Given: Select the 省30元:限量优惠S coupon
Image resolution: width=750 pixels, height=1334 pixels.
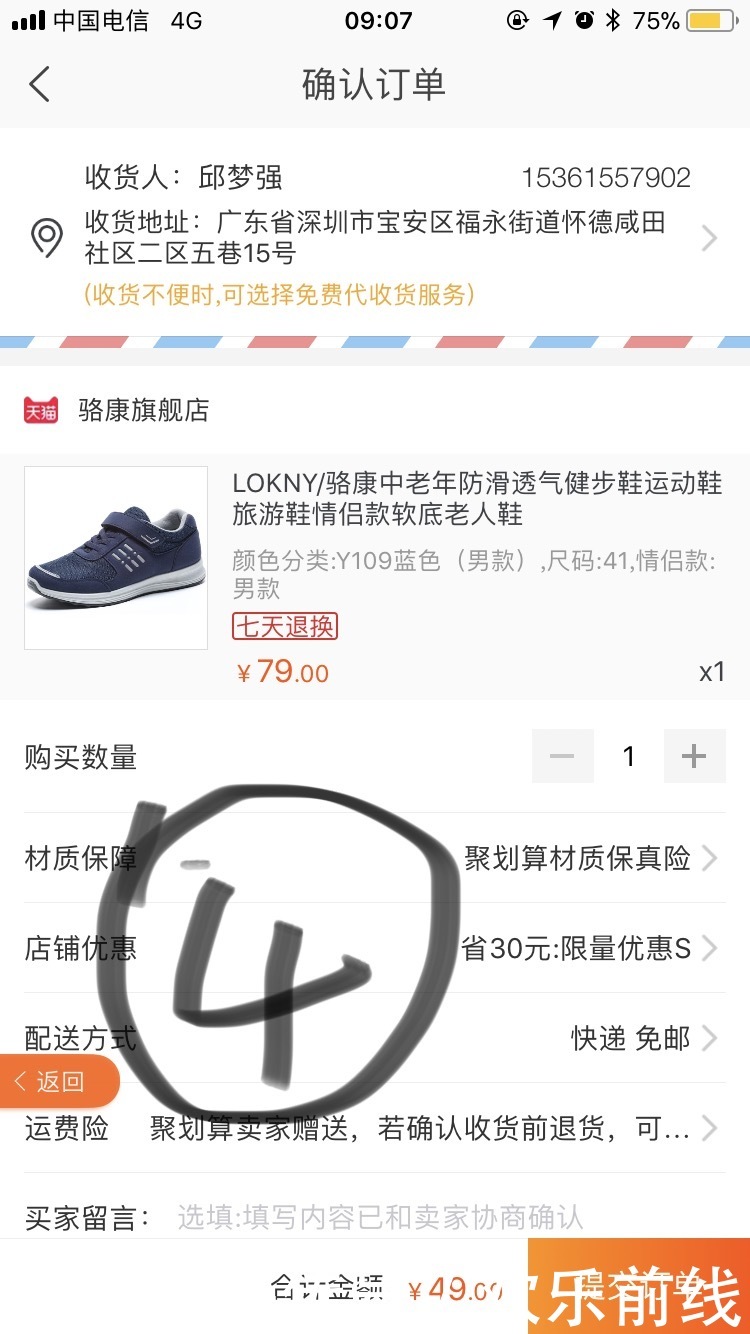Looking at the screenshot, I should (577, 948).
